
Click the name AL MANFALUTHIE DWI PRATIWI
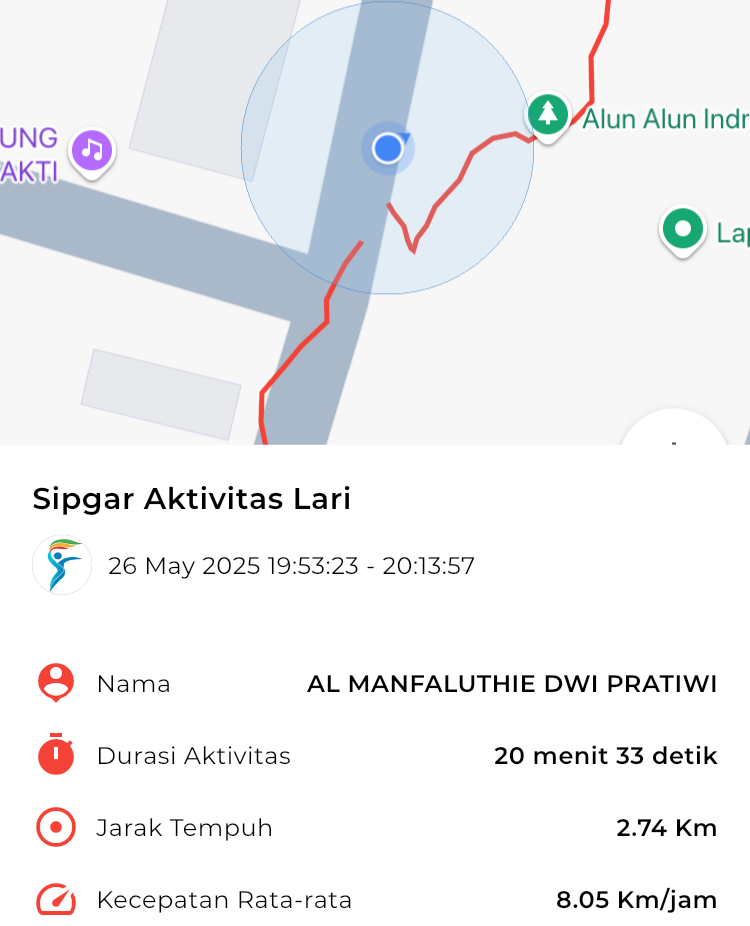point(512,684)
